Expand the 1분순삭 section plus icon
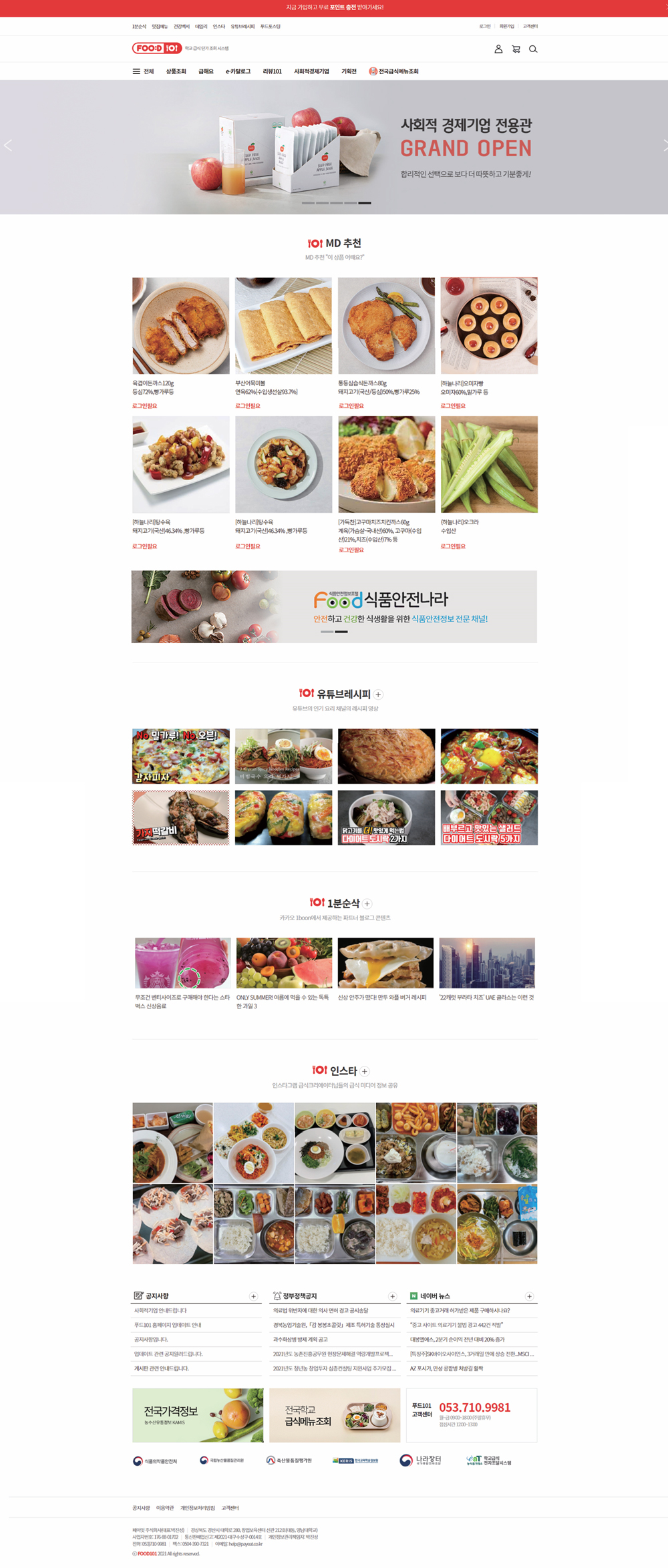Viewport: 668px width, 1568px height. click(x=367, y=904)
